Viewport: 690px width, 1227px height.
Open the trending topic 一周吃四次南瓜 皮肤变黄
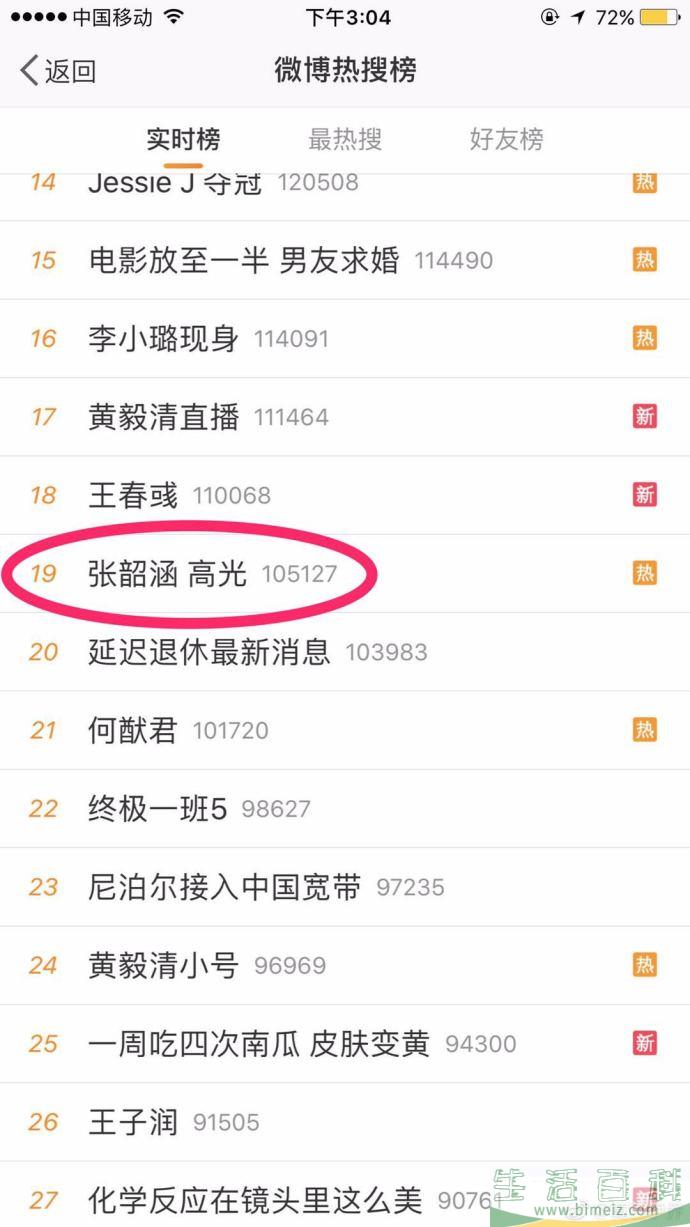pyautogui.click(x=345, y=1044)
